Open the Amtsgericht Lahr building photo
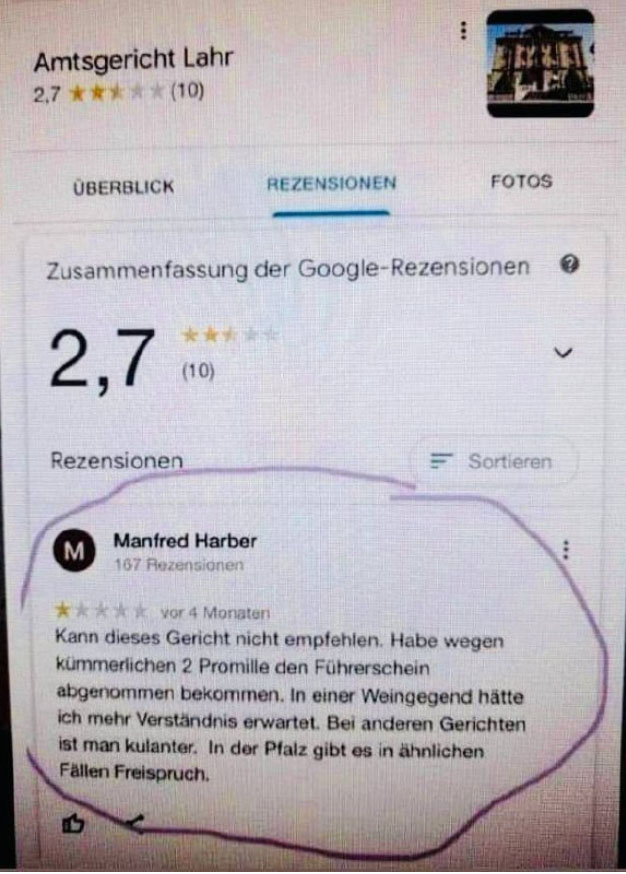This screenshot has width=626, height=874. [x=540, y=63]
